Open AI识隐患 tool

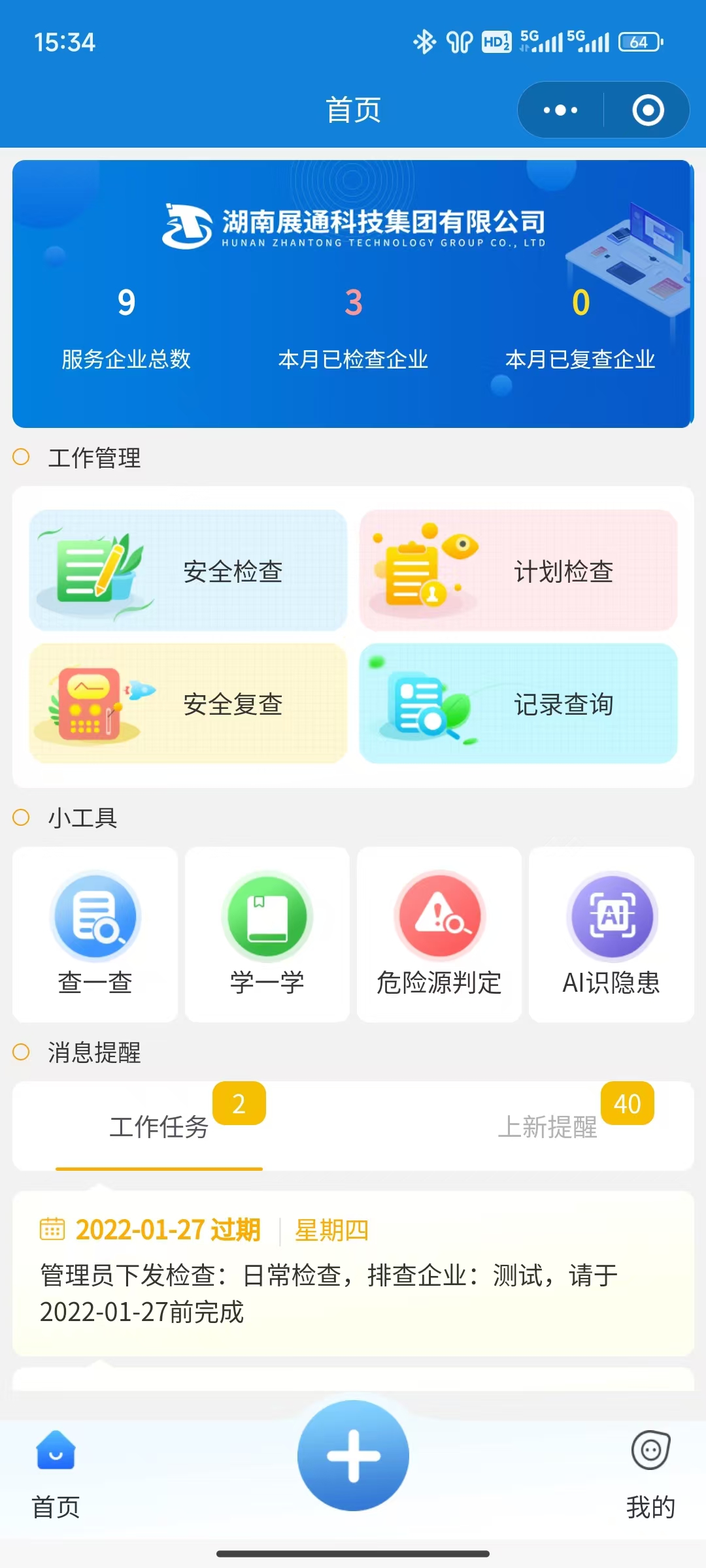tap(611, 934)
